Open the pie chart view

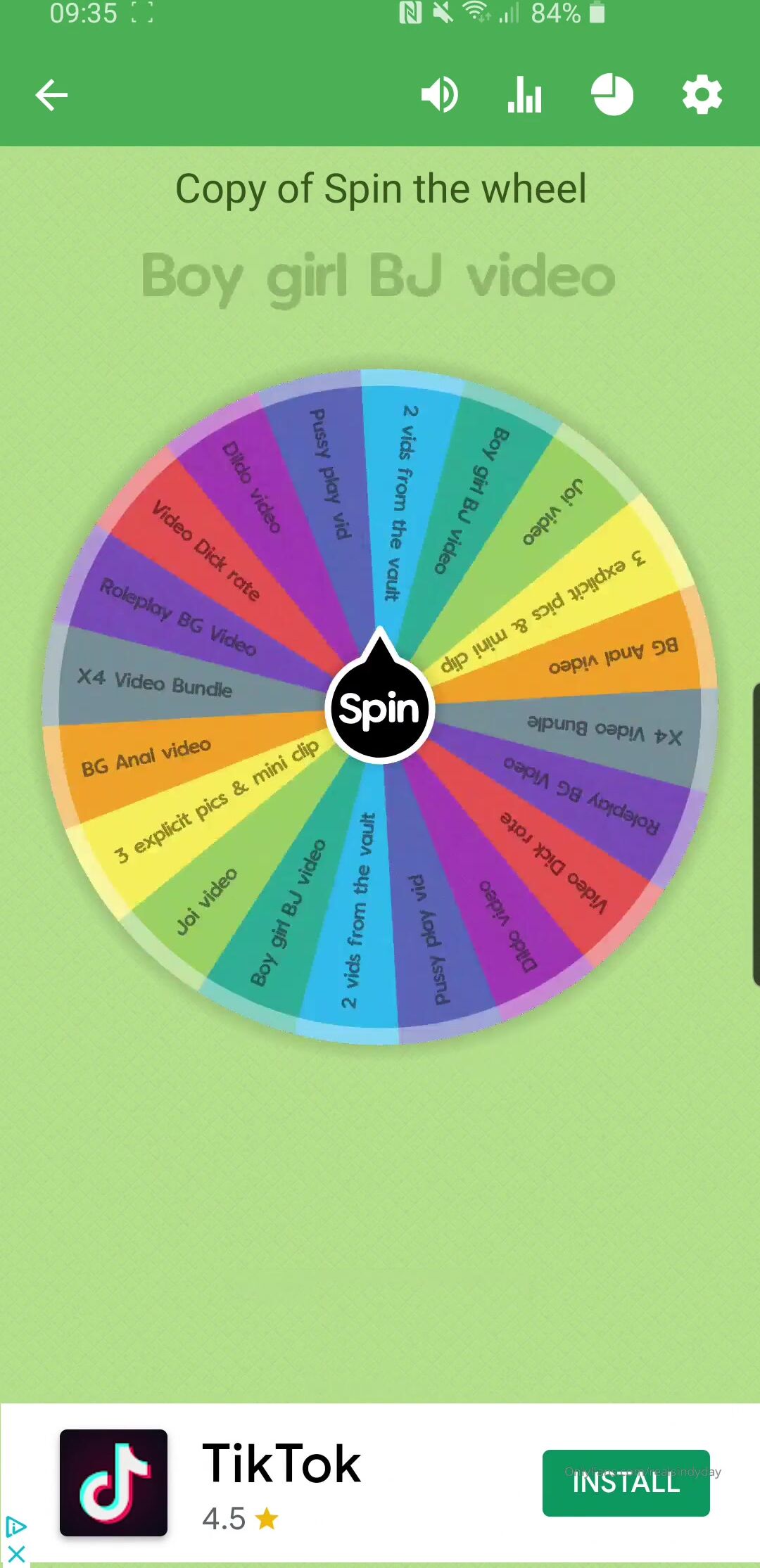612,95
